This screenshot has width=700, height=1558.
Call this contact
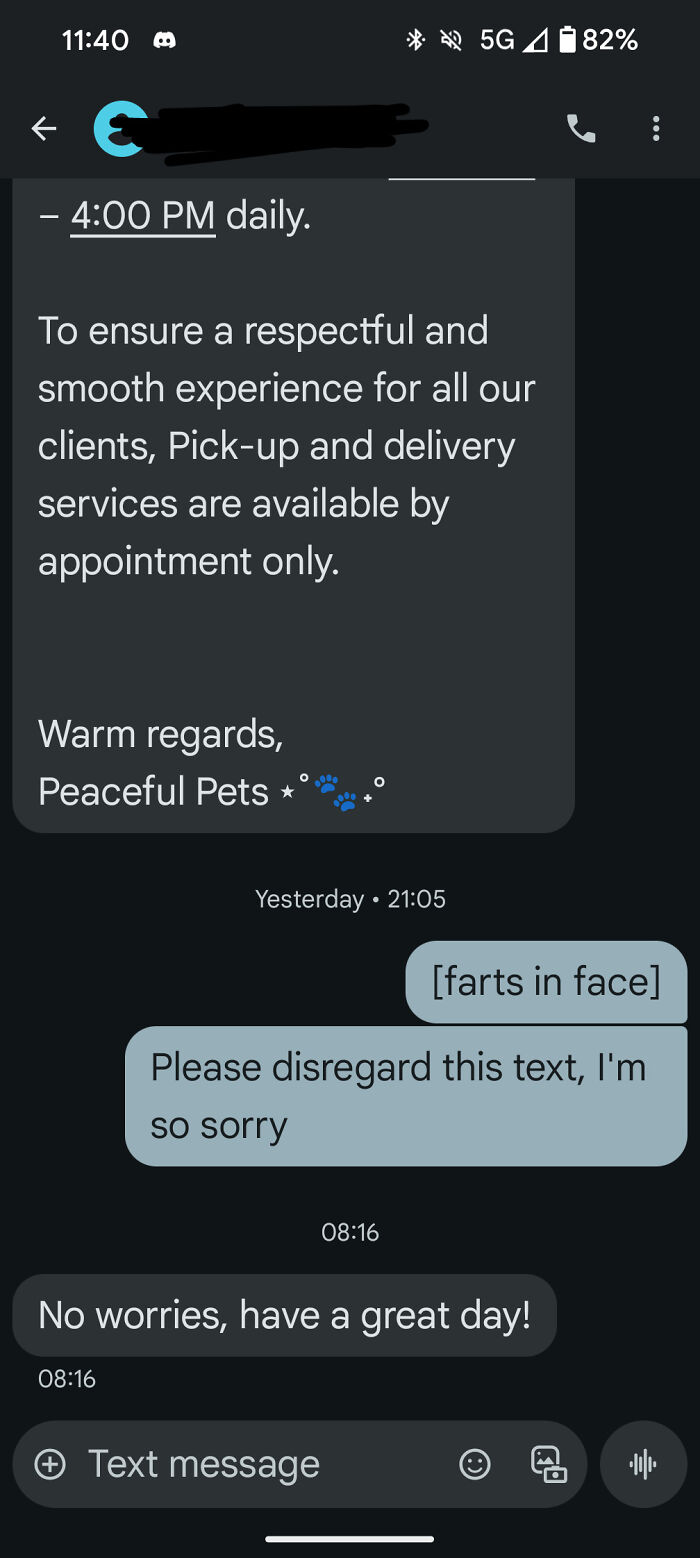(581, 128)
